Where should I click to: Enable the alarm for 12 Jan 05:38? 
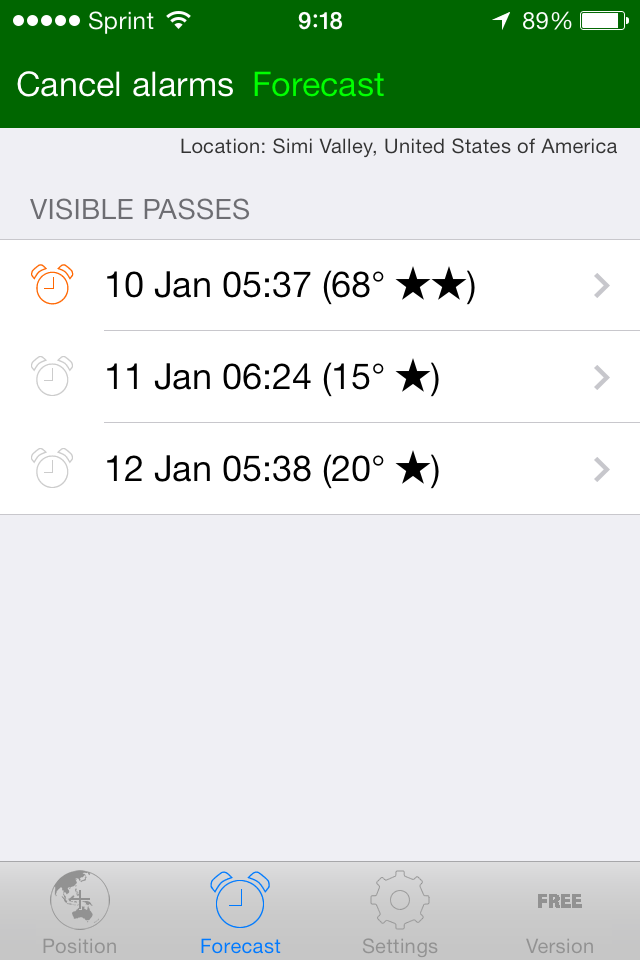tap(52, 468)
